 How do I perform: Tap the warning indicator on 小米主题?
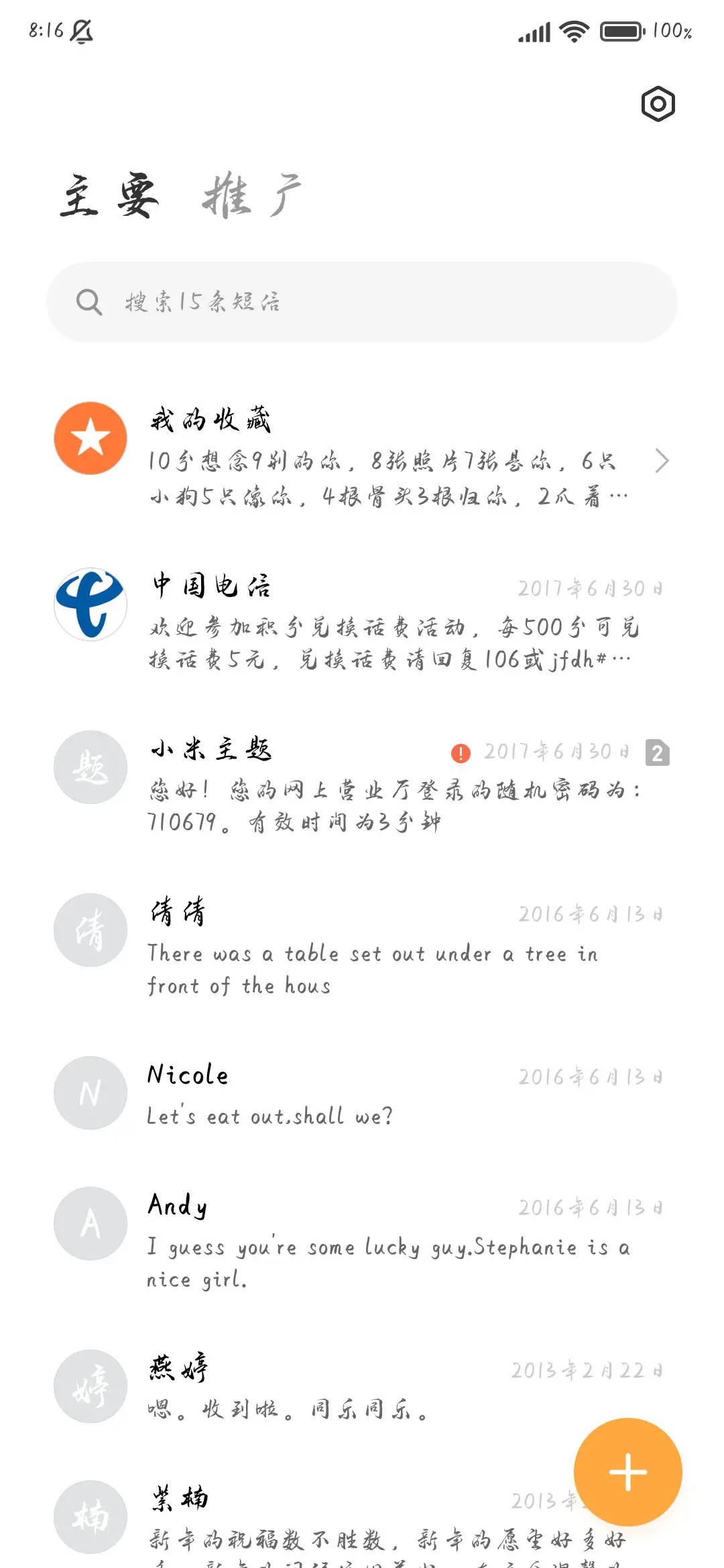pyautogui.click(x=460, y=753)
